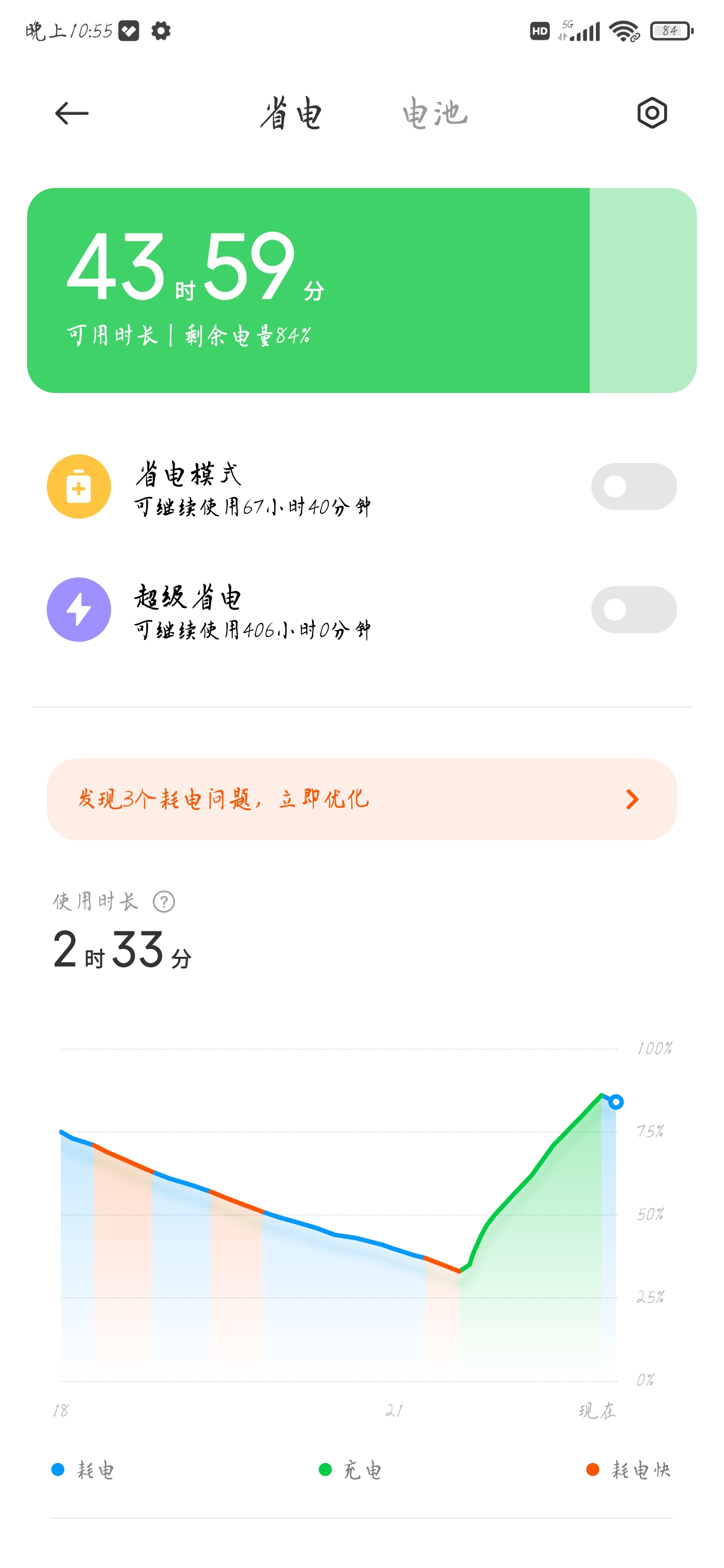Select the 省电 tab
This screenshot has height=1568, width=724.
[291, 113]
